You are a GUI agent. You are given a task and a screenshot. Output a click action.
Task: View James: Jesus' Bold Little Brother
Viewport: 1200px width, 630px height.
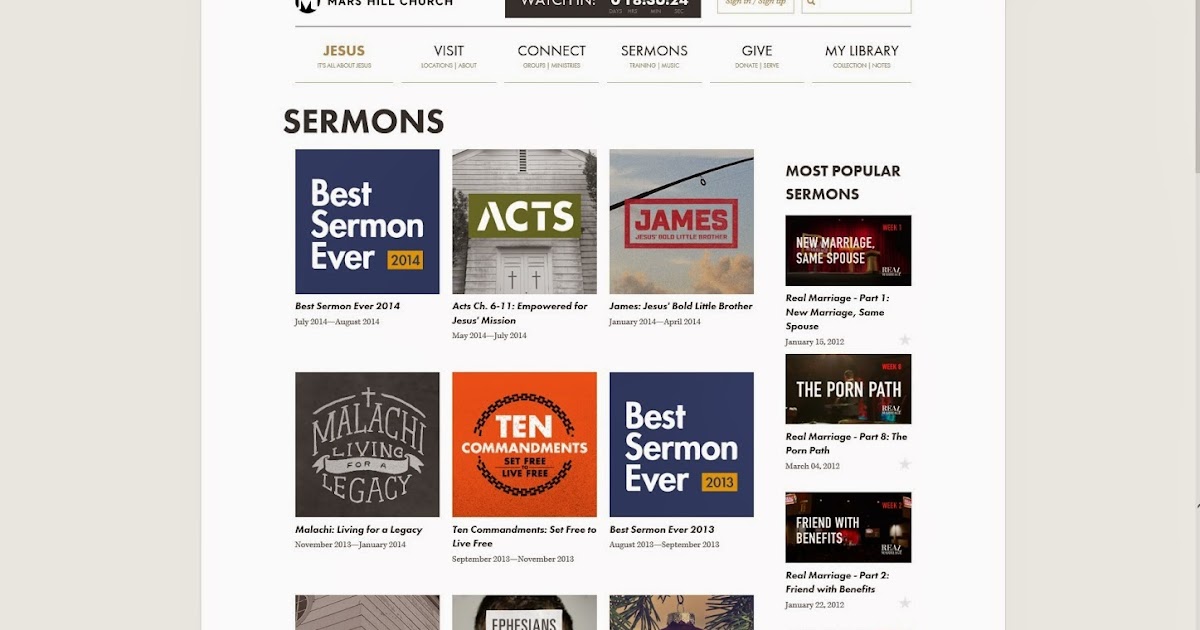681,221
